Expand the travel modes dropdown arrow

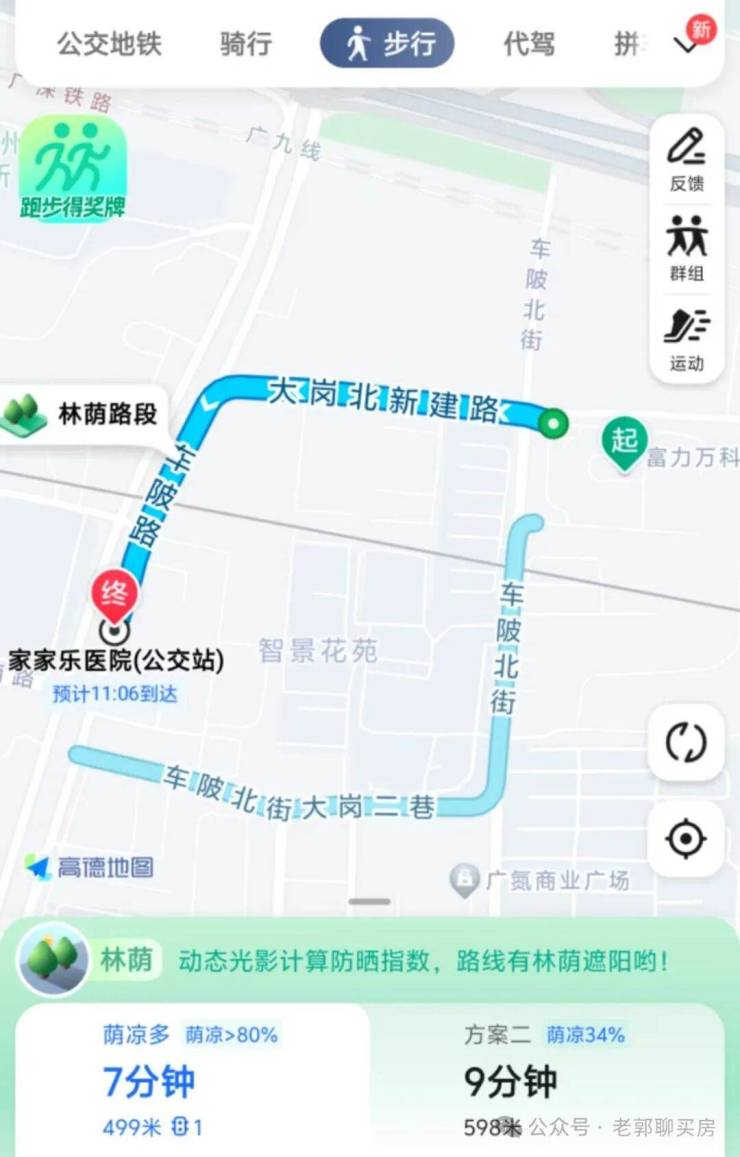click(x=687, y=44)
